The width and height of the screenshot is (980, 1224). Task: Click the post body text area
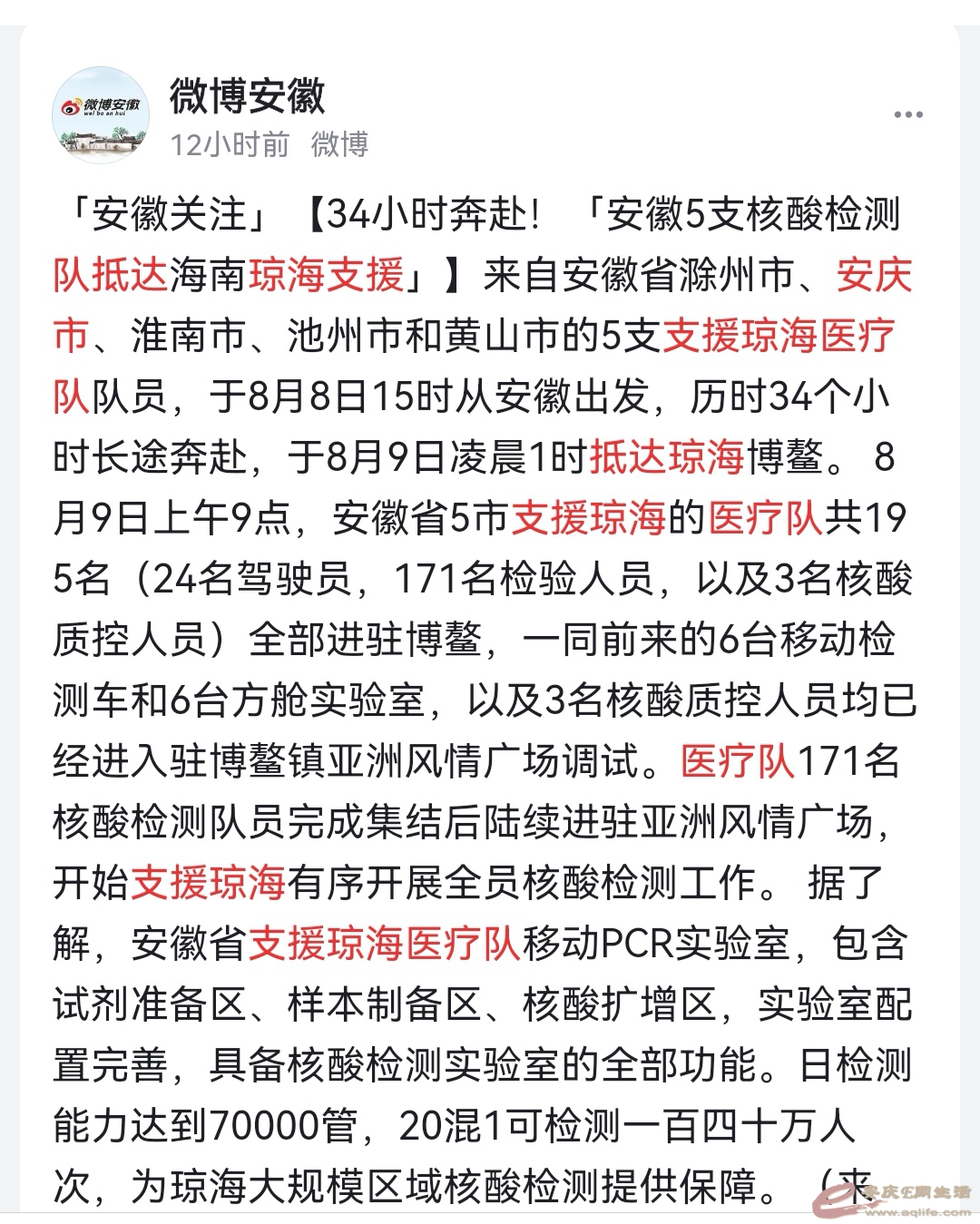pos(490,635)
